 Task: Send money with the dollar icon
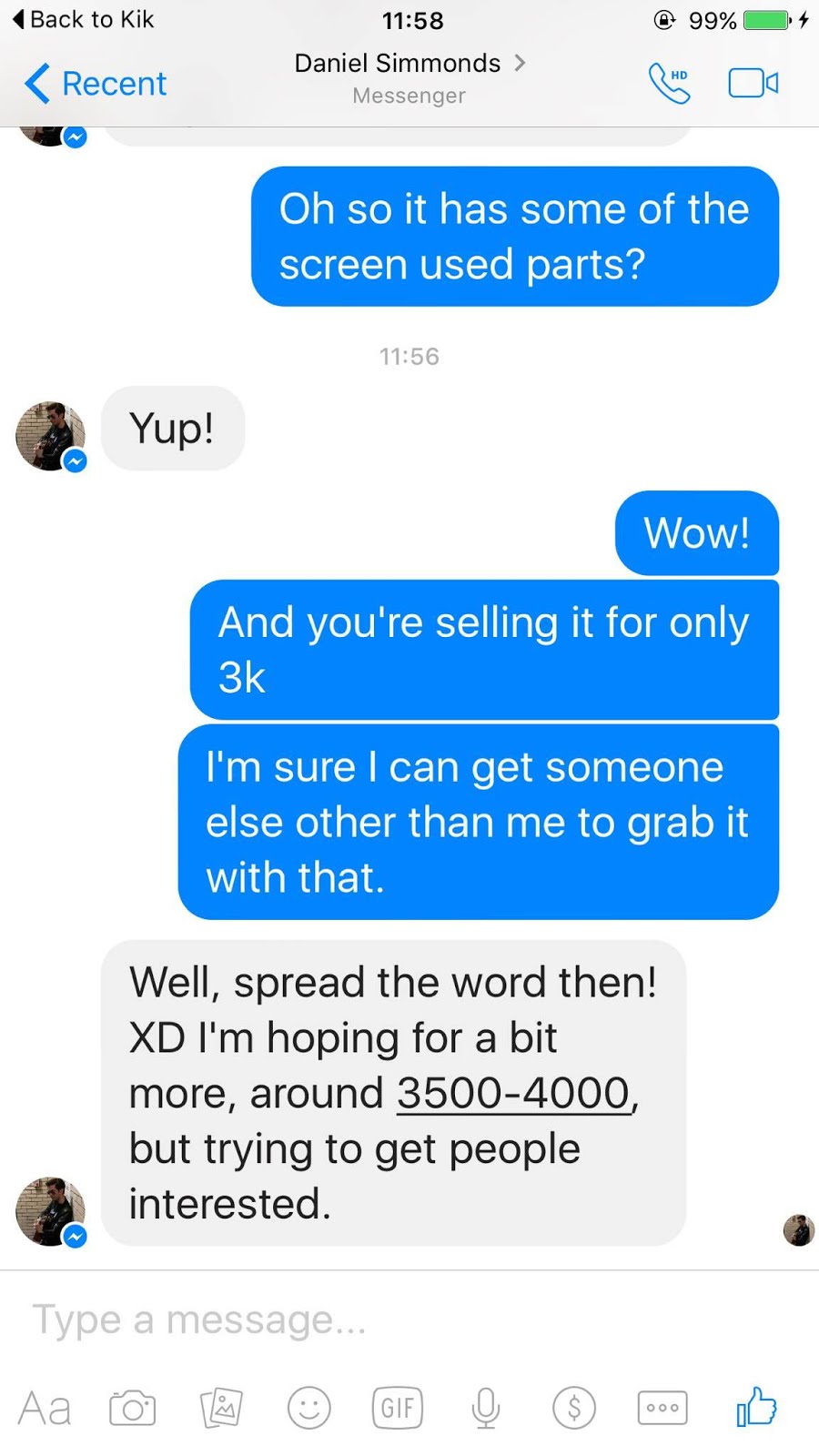tap(574, 1408)
